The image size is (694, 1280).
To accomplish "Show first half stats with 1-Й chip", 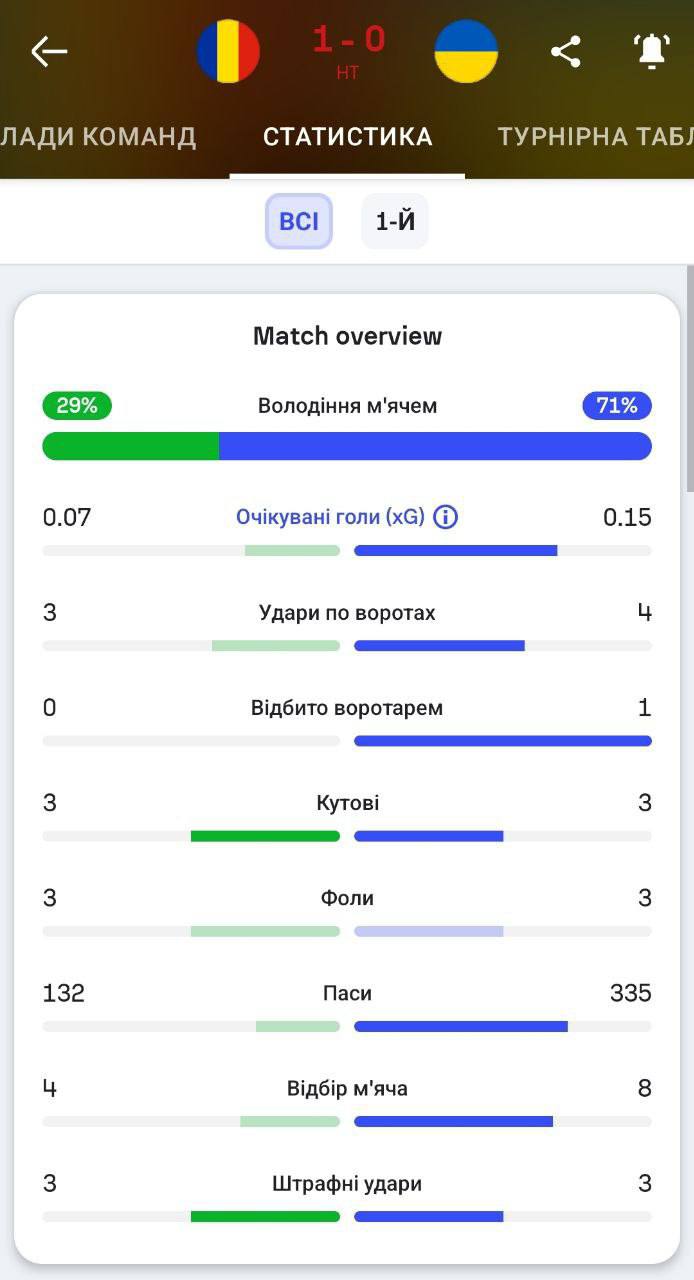I will tap(395, 221).
